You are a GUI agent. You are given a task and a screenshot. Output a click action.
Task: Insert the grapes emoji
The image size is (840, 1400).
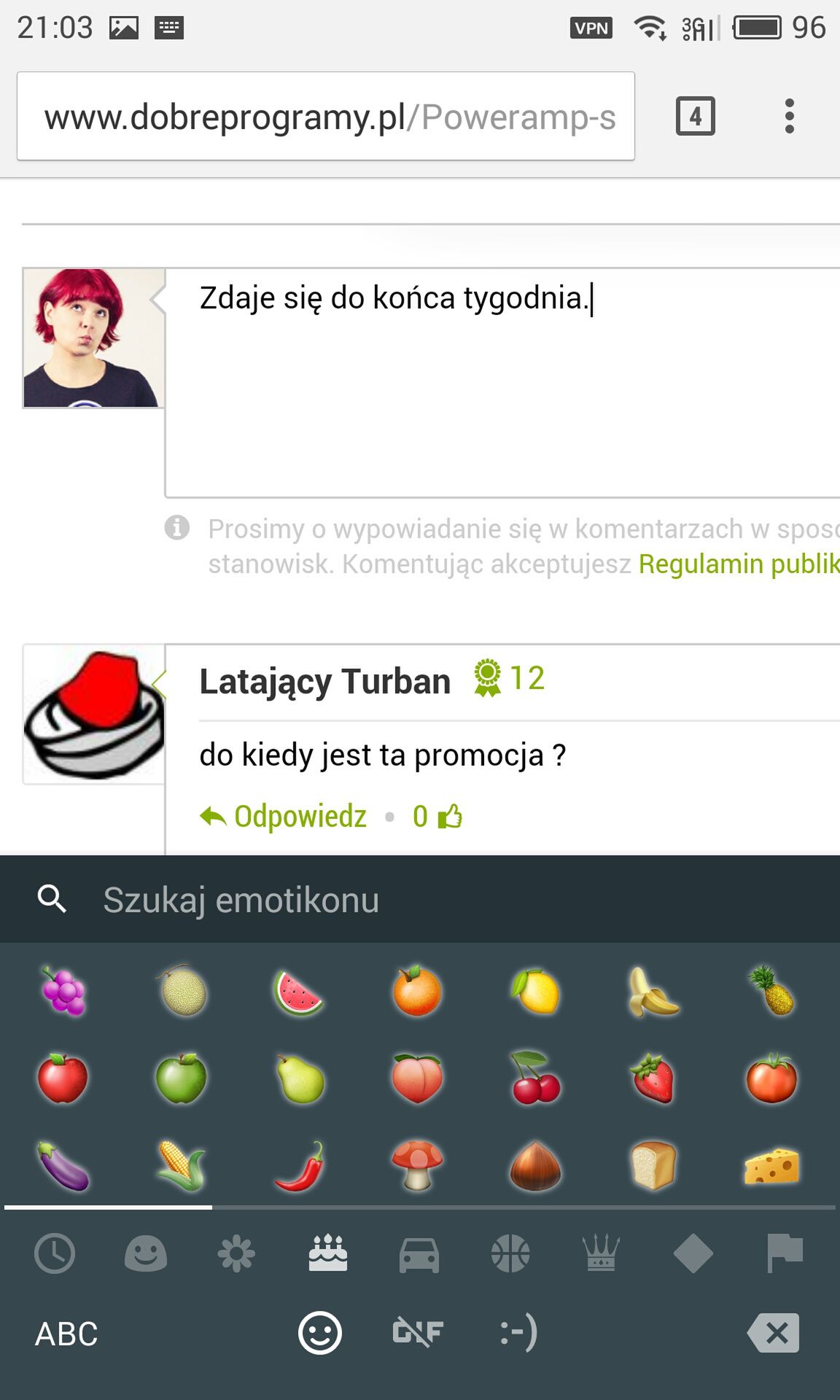click(x=63, y=992)
